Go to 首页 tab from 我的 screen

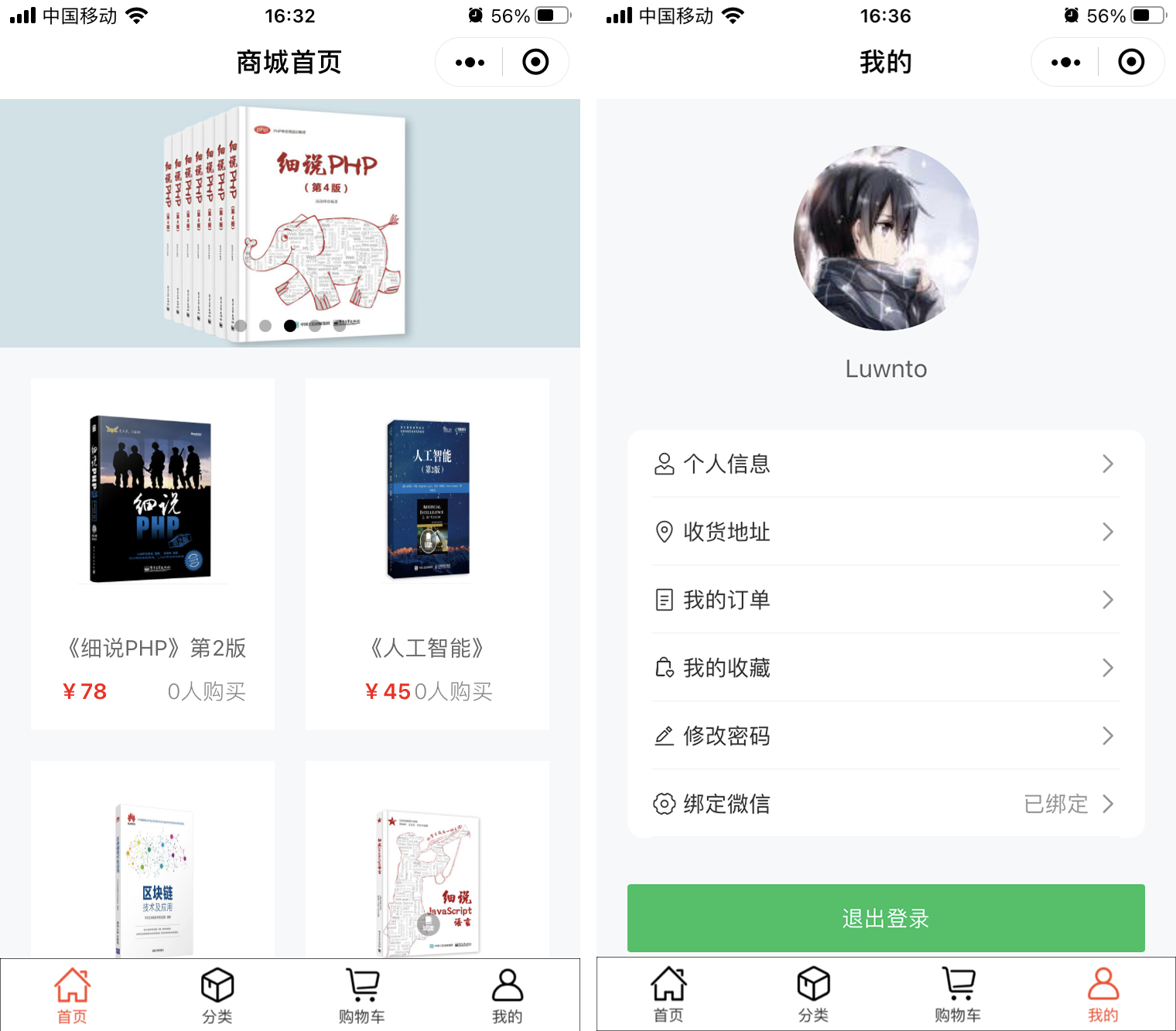pos(668,995)
